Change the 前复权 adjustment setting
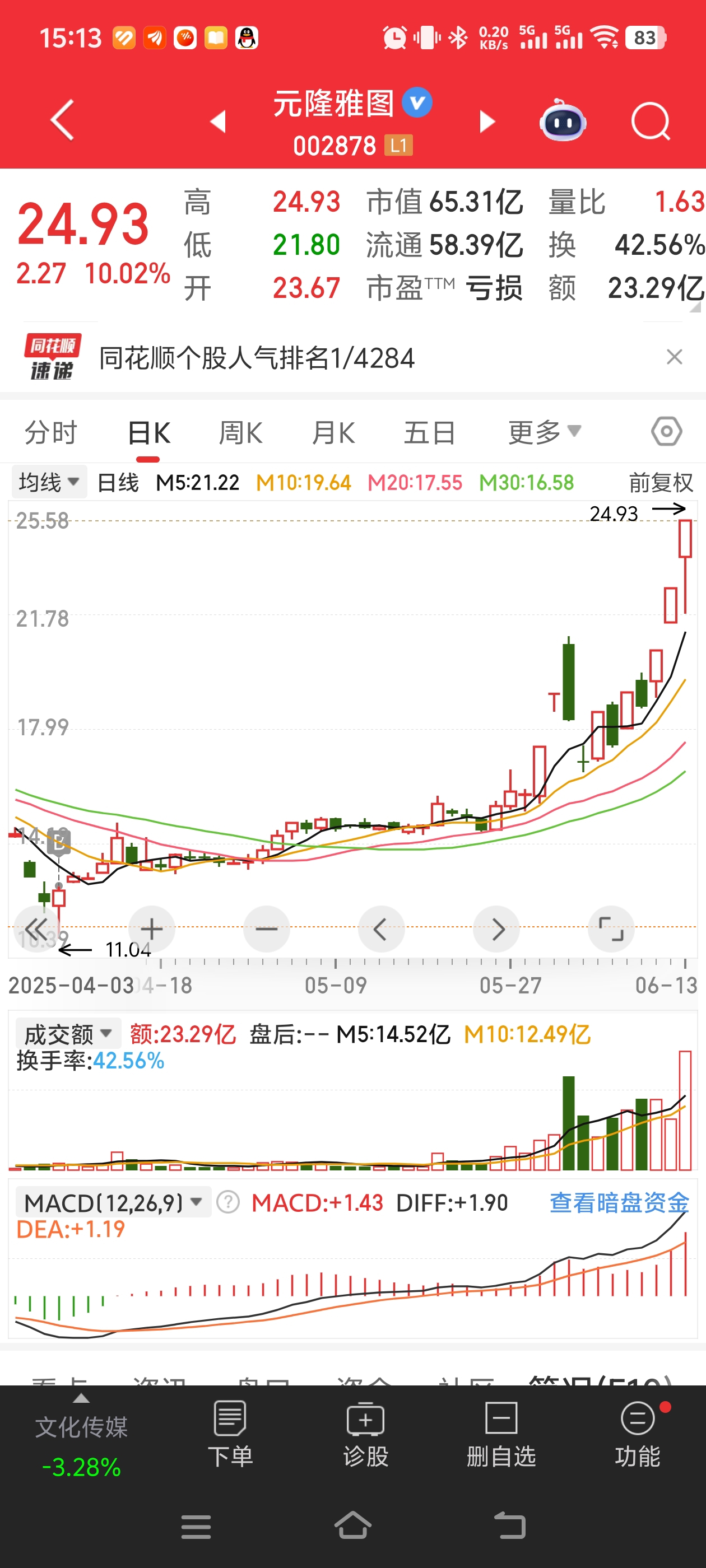706x1568 pixels. pos(660,483)
